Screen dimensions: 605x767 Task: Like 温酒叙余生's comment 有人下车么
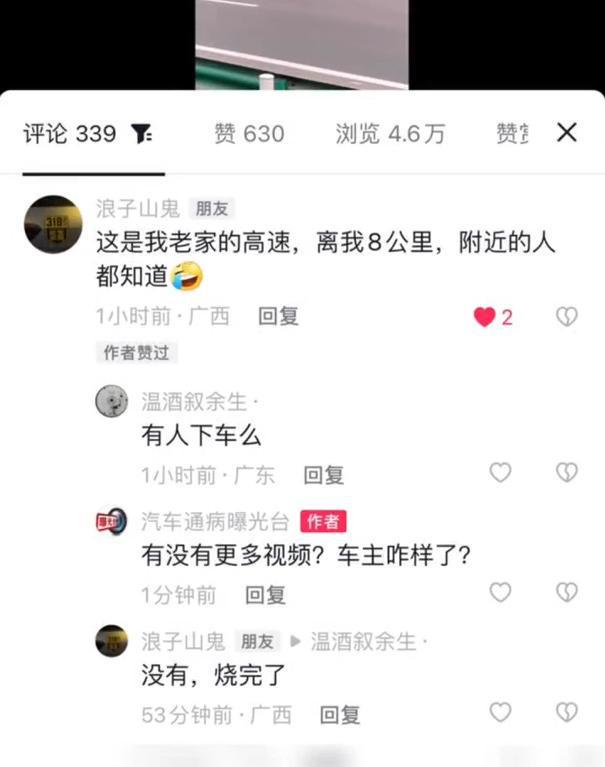click(x=500, y=472)
